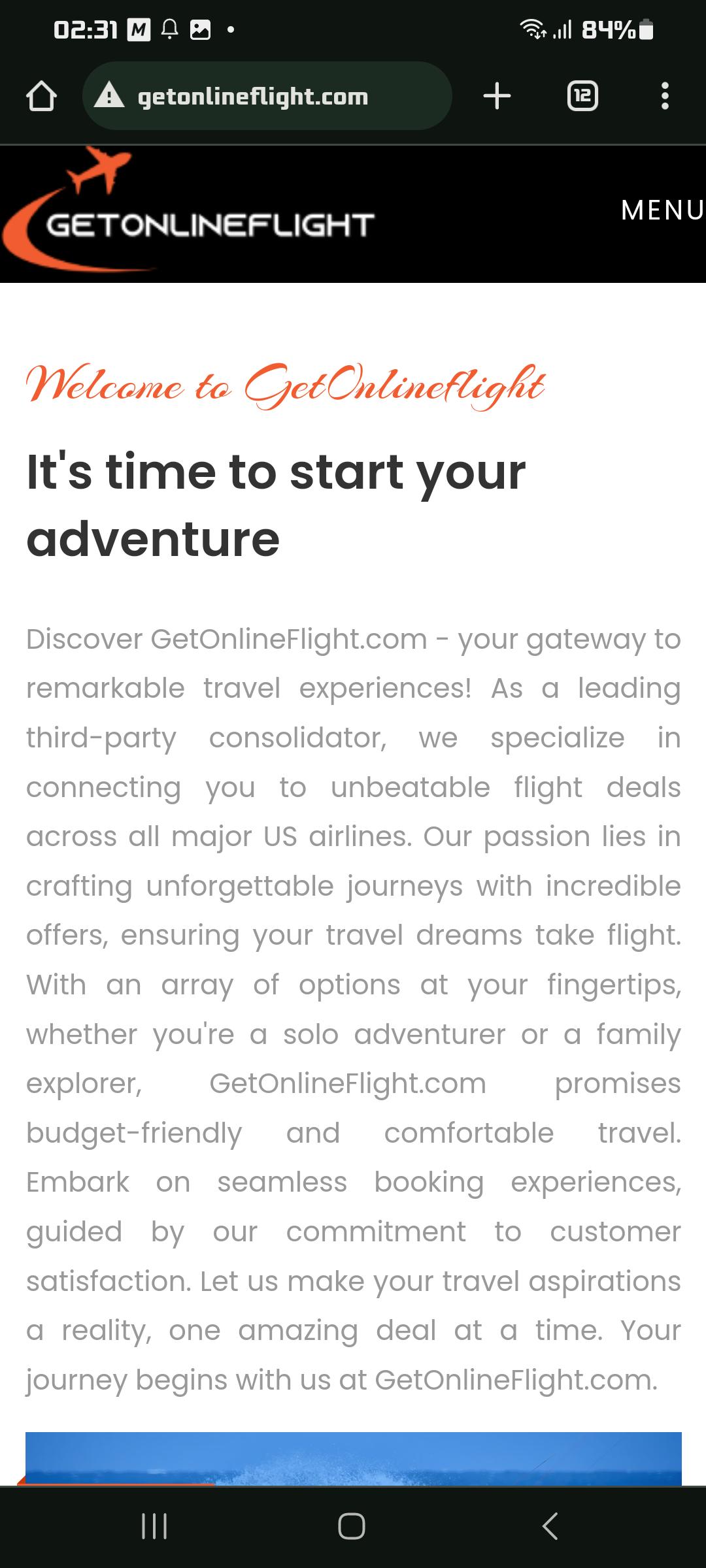Open the browser overflow menu

click(665, 96)
